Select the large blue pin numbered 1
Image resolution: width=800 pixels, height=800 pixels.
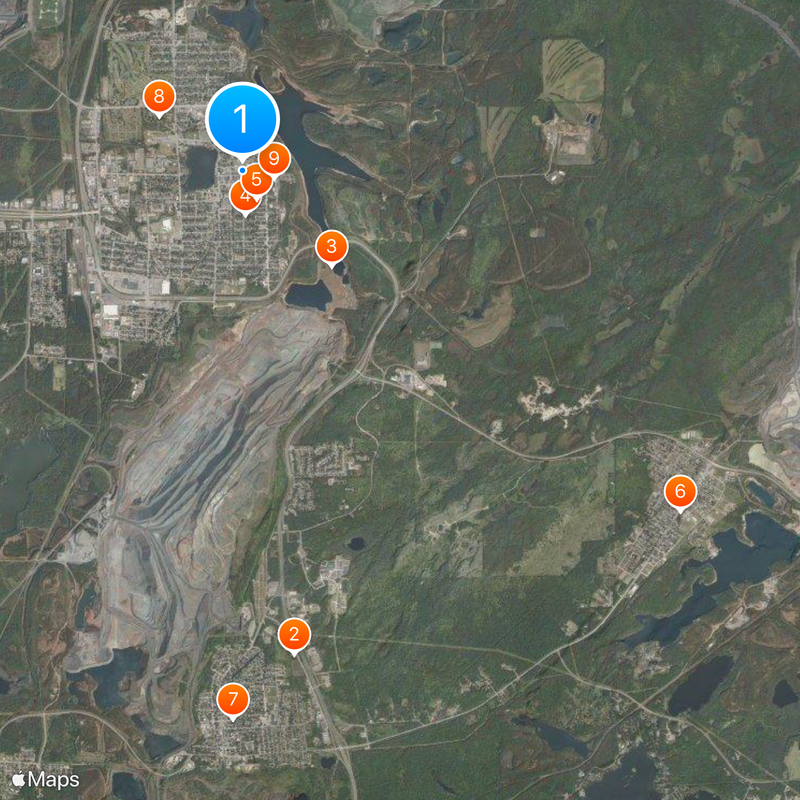click(241, 118)
